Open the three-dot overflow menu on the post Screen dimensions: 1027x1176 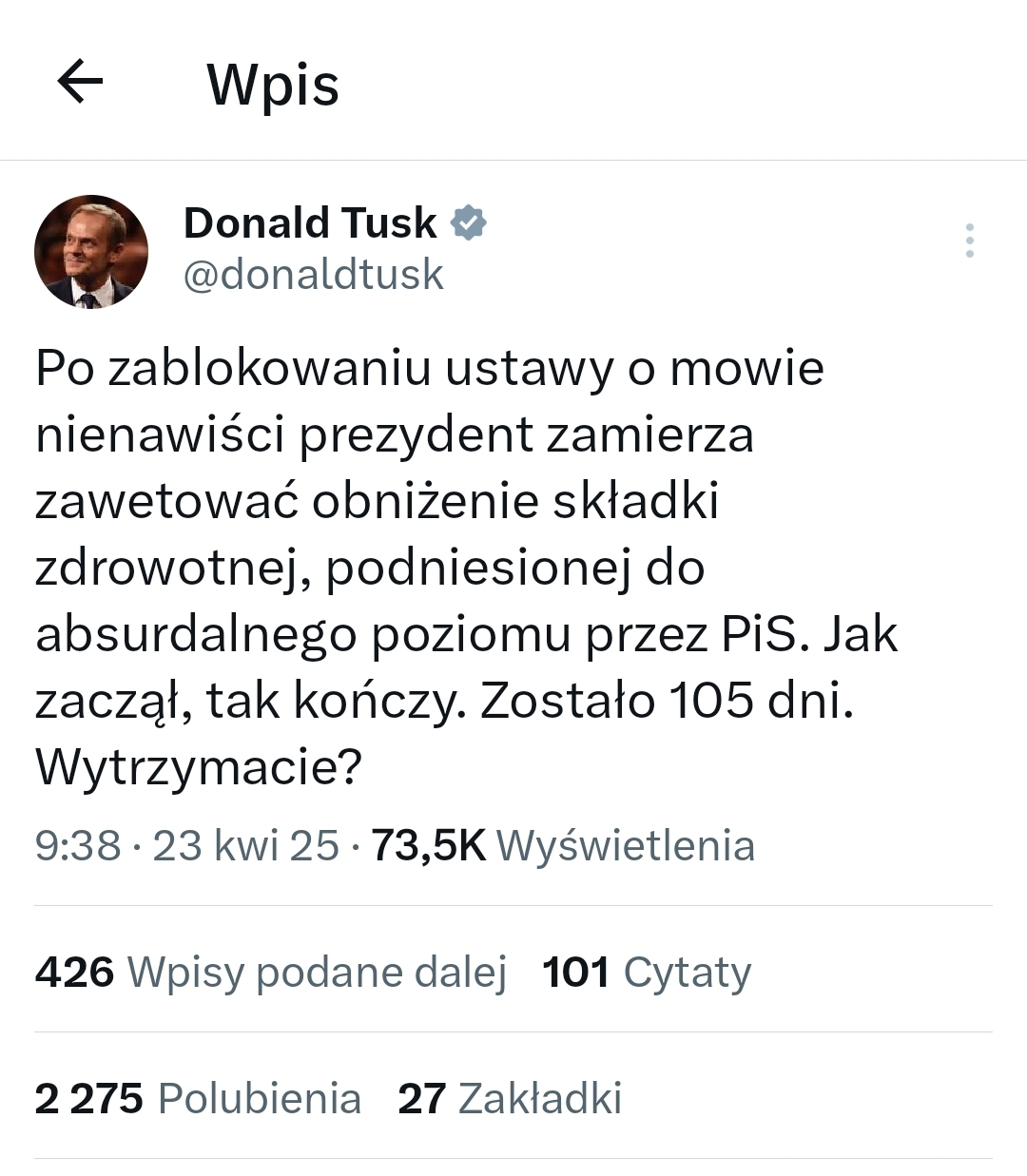[x=969, y=241]
